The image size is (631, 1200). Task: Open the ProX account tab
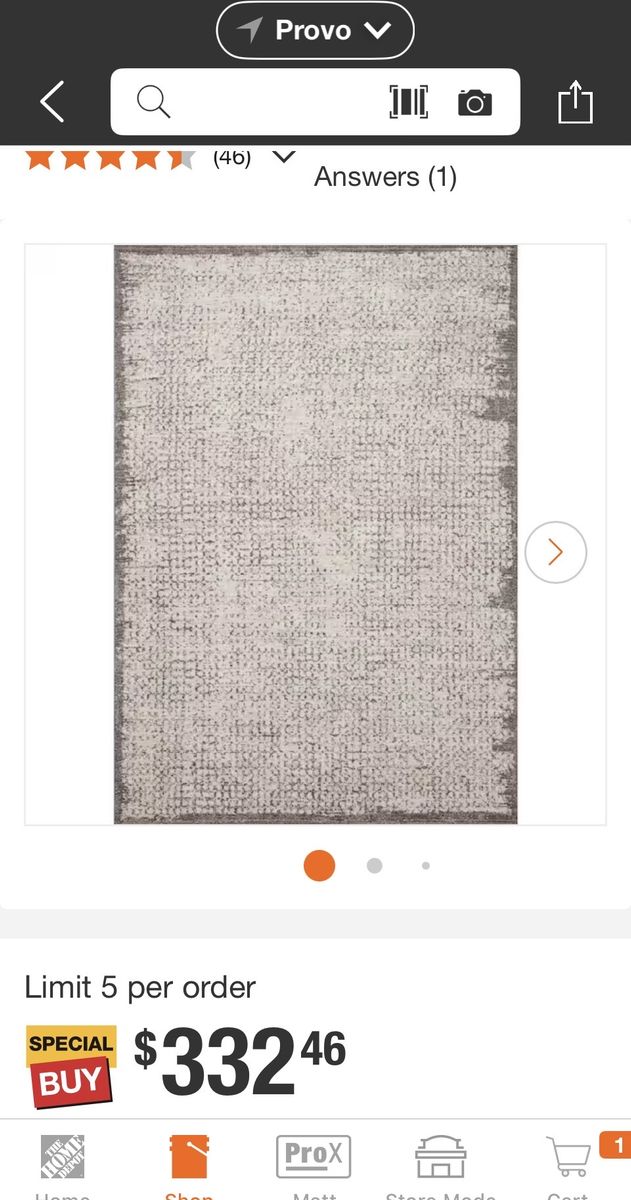[314, 1164]
